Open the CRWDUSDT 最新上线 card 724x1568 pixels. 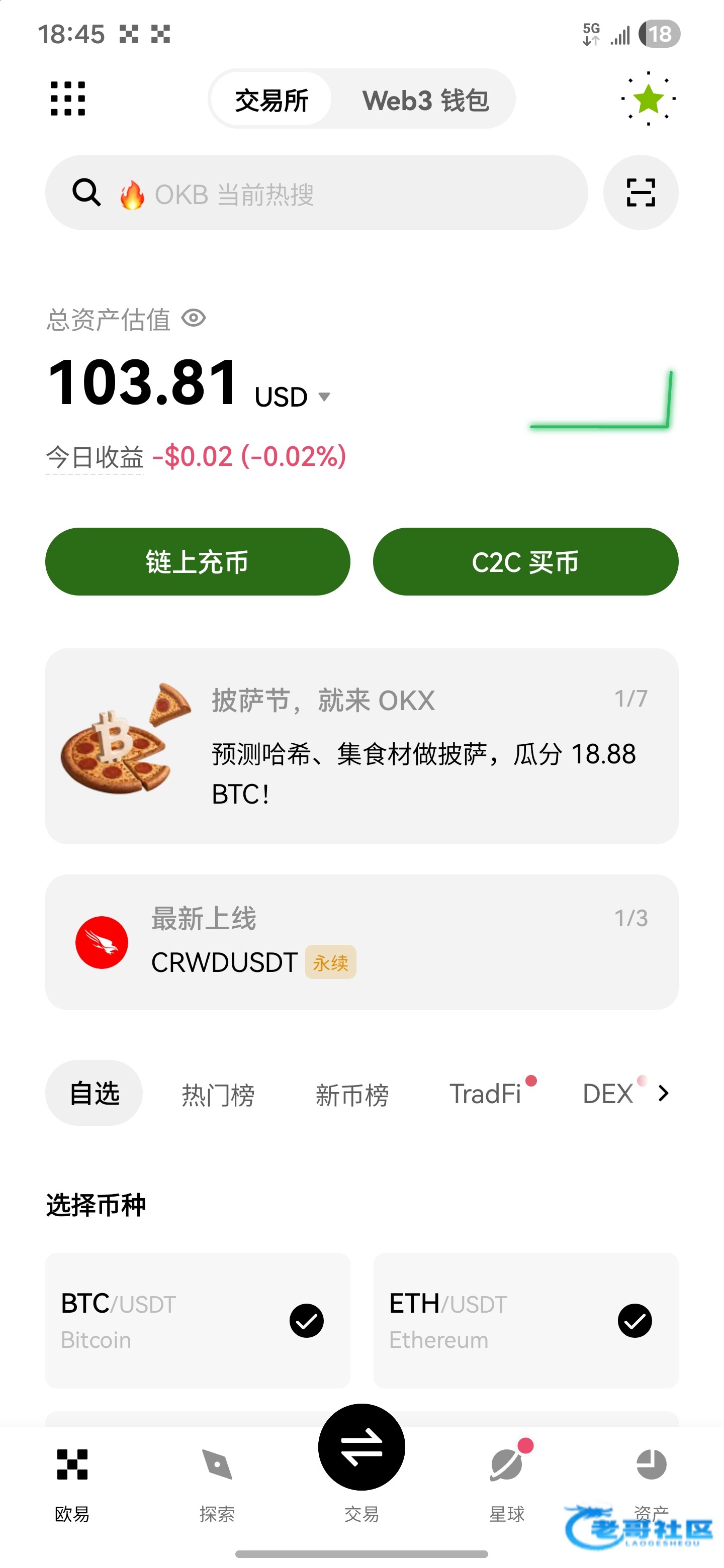point(361,942)
